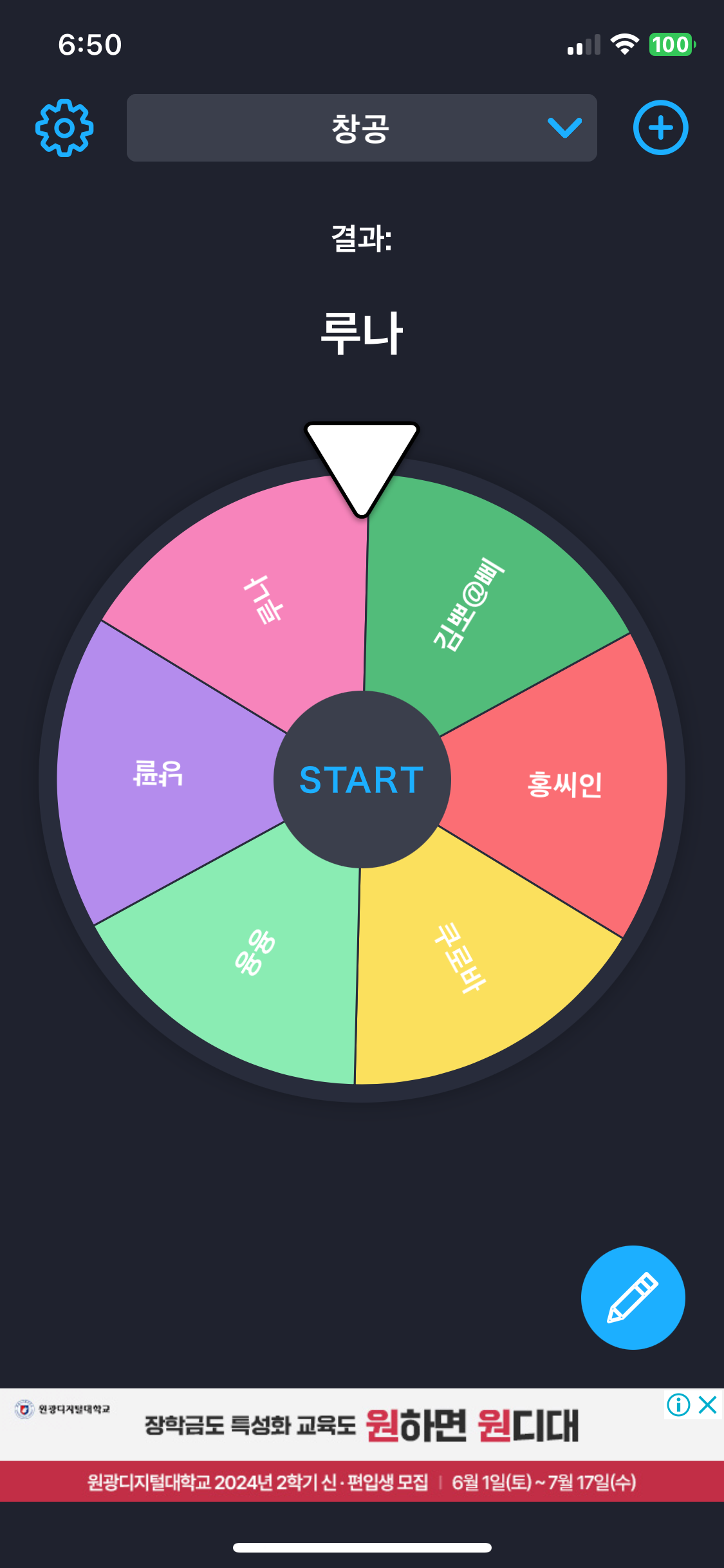Expand the 창공 roulette dropdown

[362, 127]
